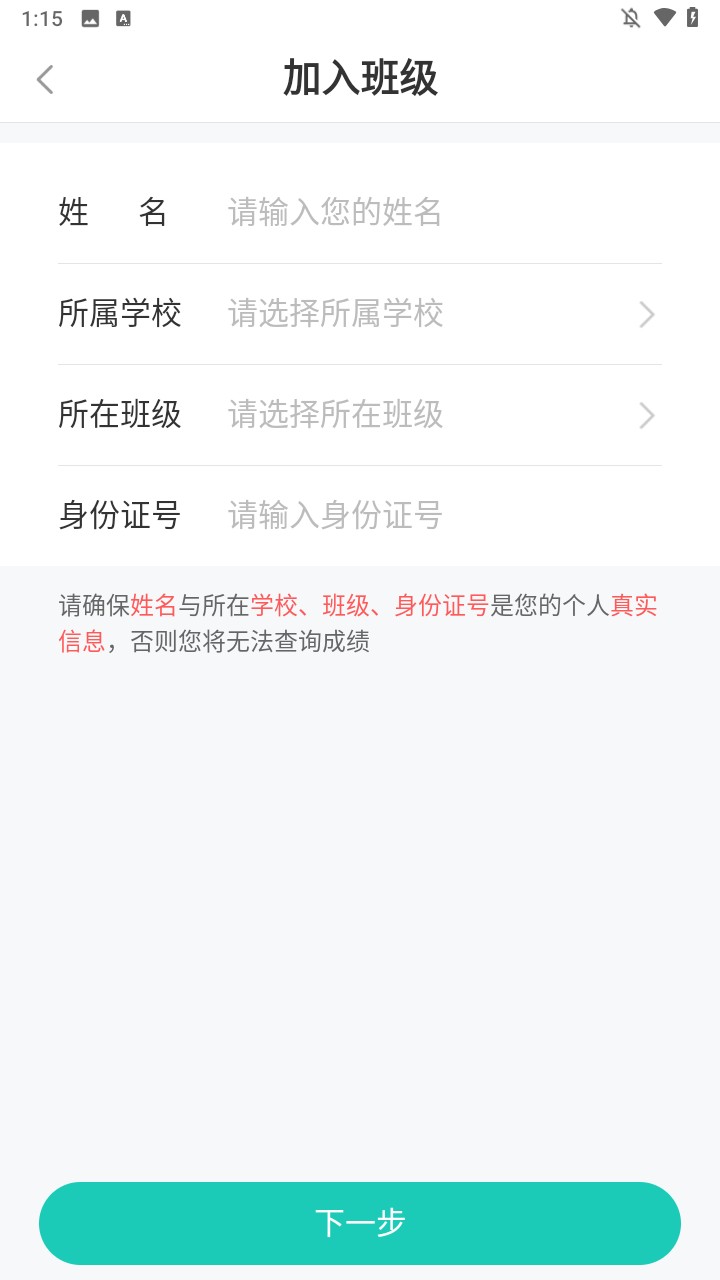Select the 身份证号 field label
Viewport: 720px width, 1280px height.
tap(120, 515)
